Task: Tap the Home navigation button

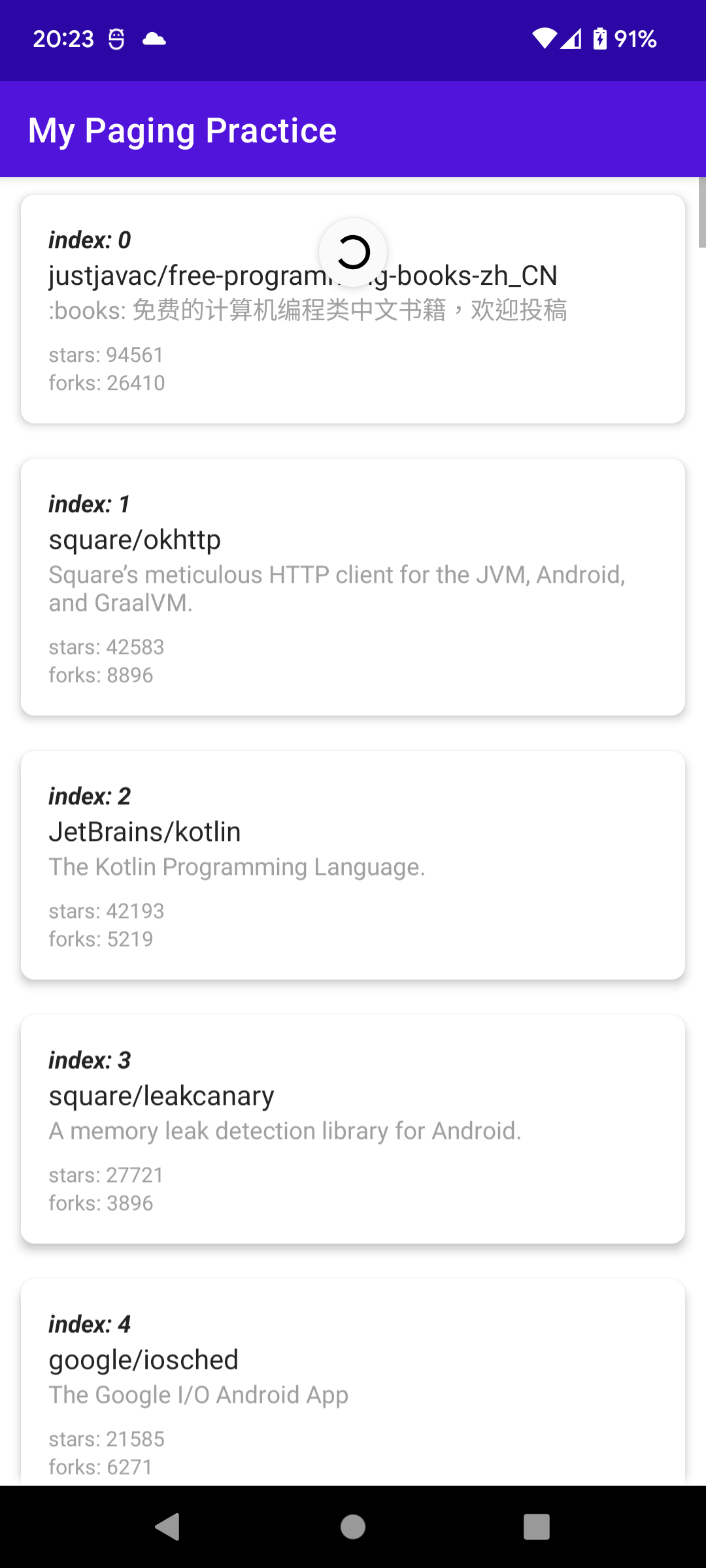Action: (x=352, y=1527)
